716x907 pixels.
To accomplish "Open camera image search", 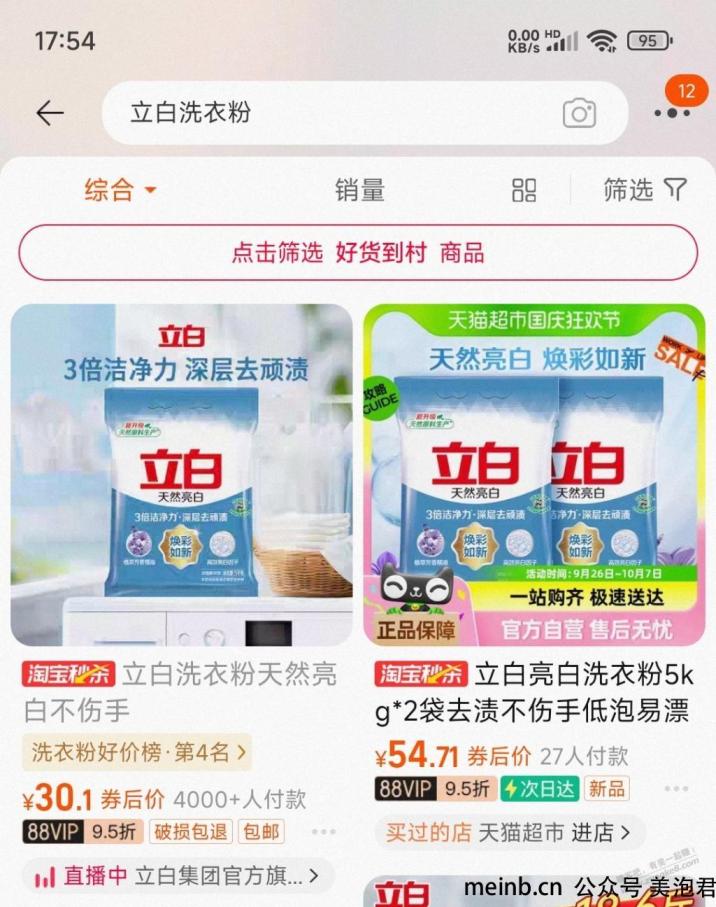I will [579, 113].
